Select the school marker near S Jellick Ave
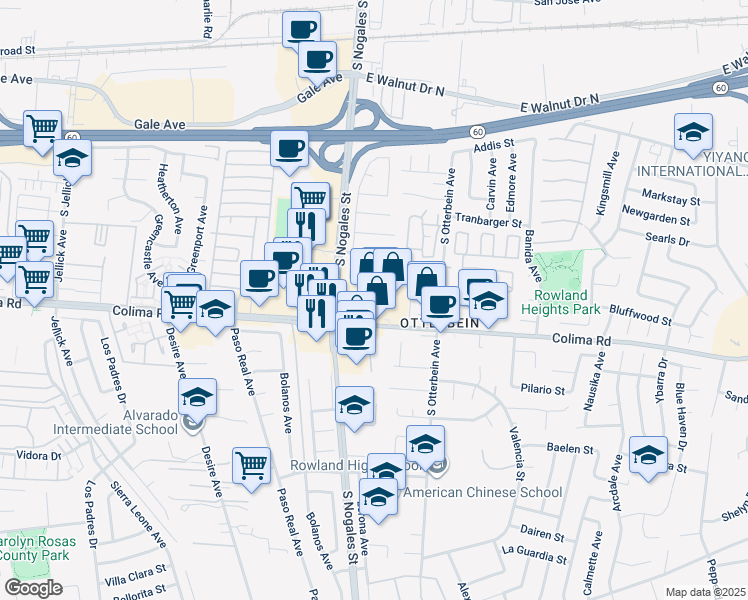This screenshot has height=600, width=748. point(72,158)
